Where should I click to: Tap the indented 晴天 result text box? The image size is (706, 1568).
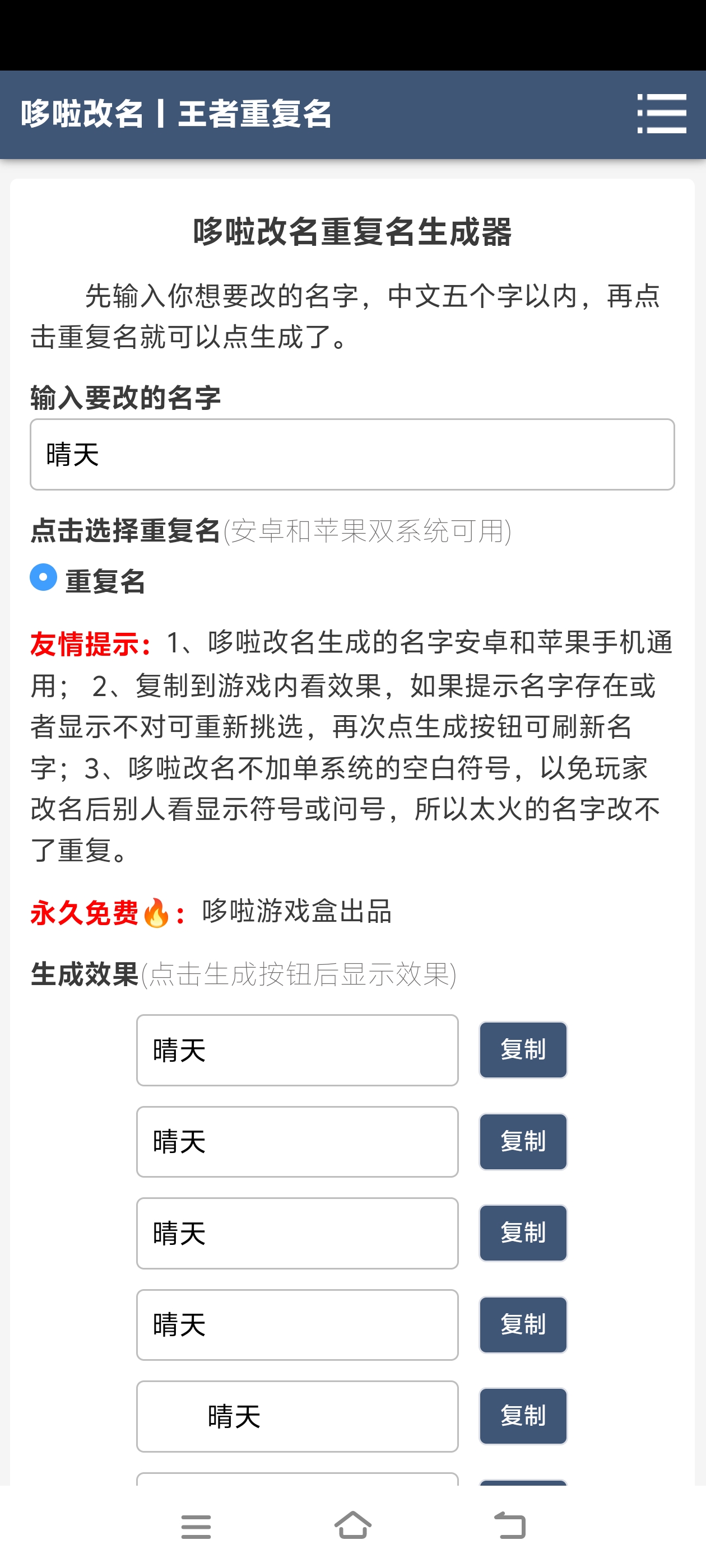pos(298,1416)
